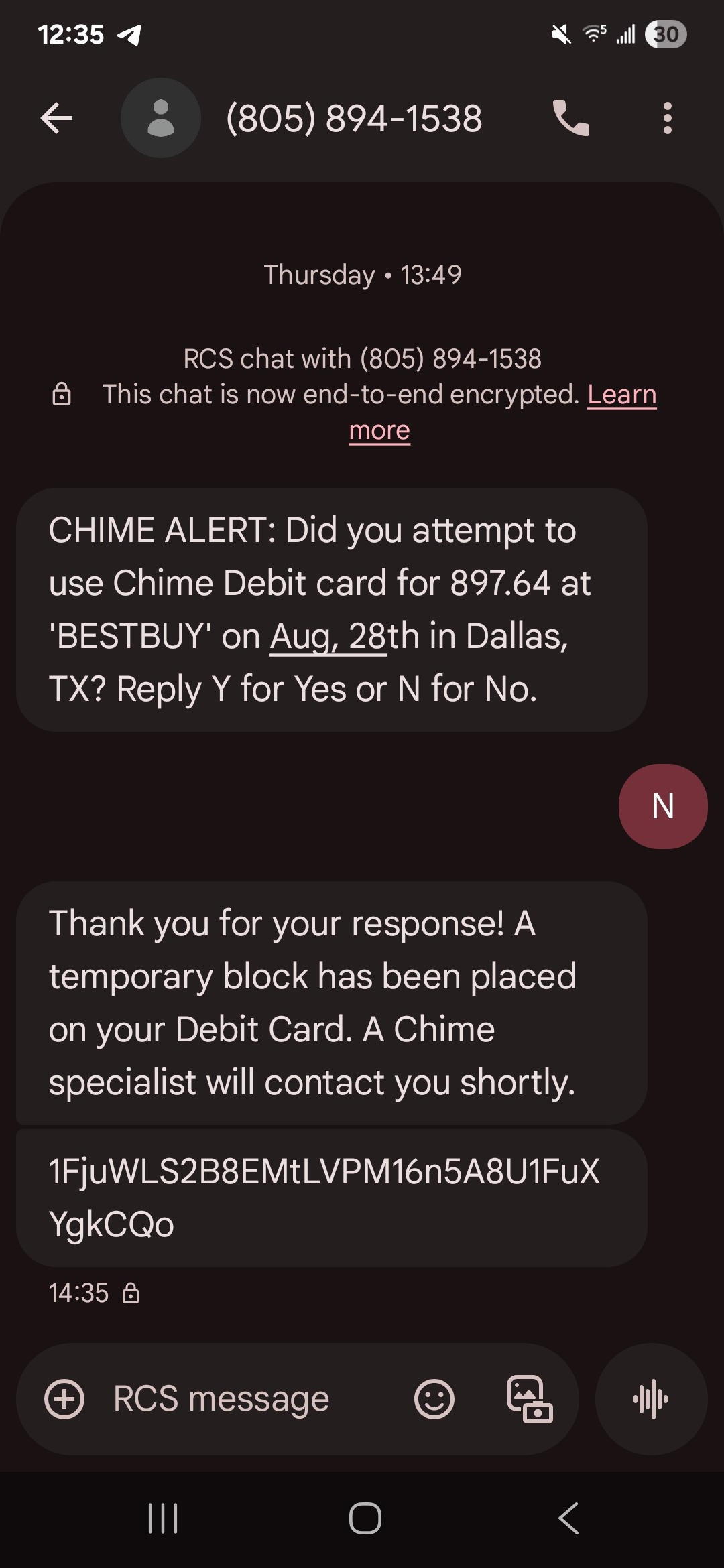Call (805) 894-1538 with the phone icon
Screen dimensions: 724x1568
point(570,119)
